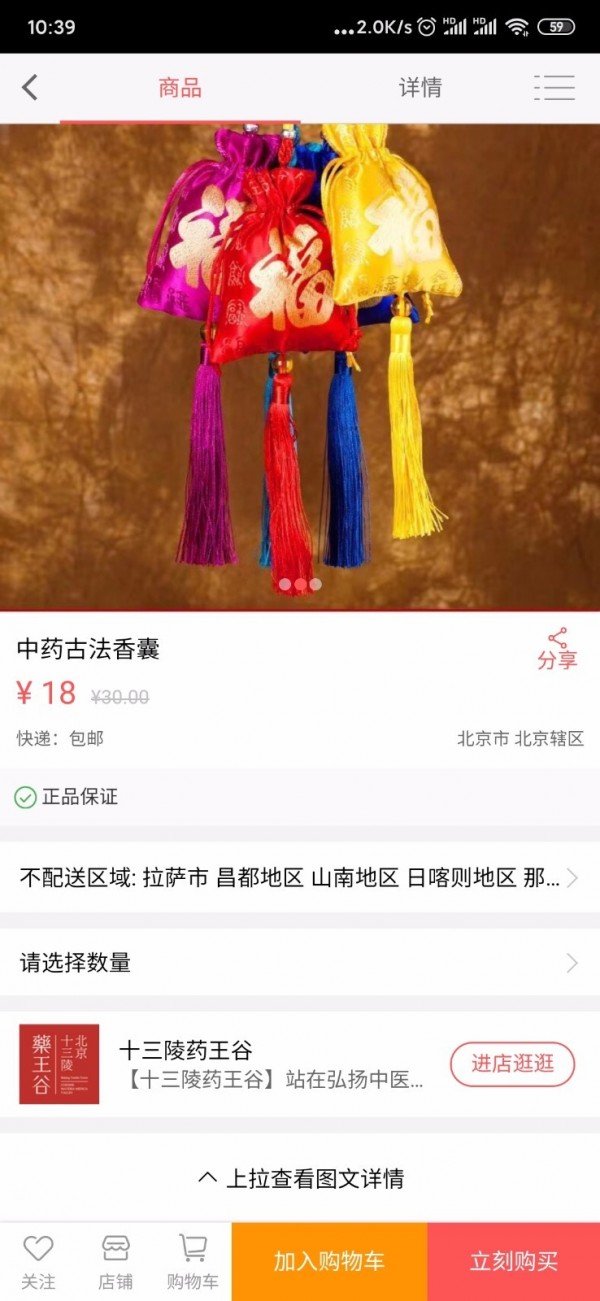Go back using the top-left arrow
This screenshot has width=600, height=1301.
30,88
